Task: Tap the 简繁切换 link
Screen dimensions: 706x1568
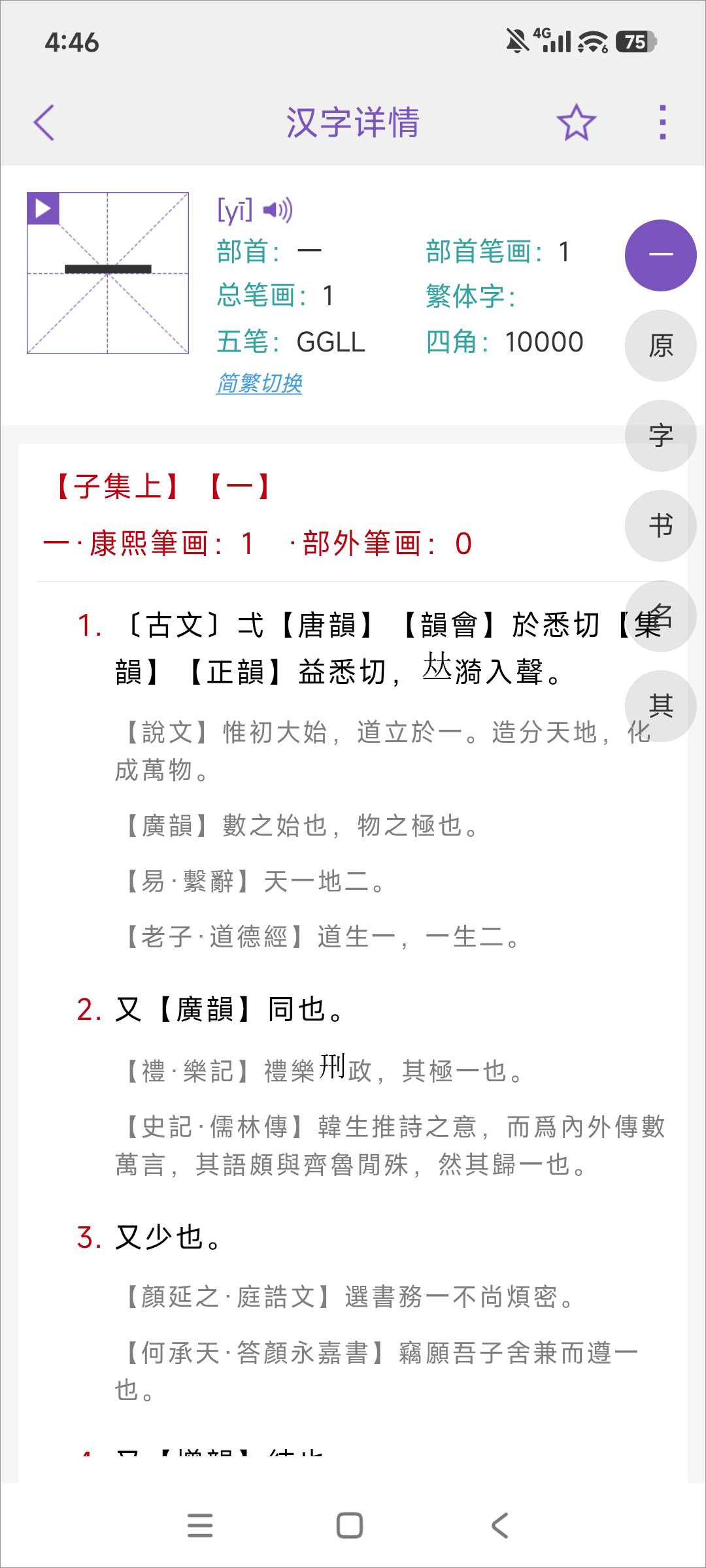Action: [x=260, y=383]
